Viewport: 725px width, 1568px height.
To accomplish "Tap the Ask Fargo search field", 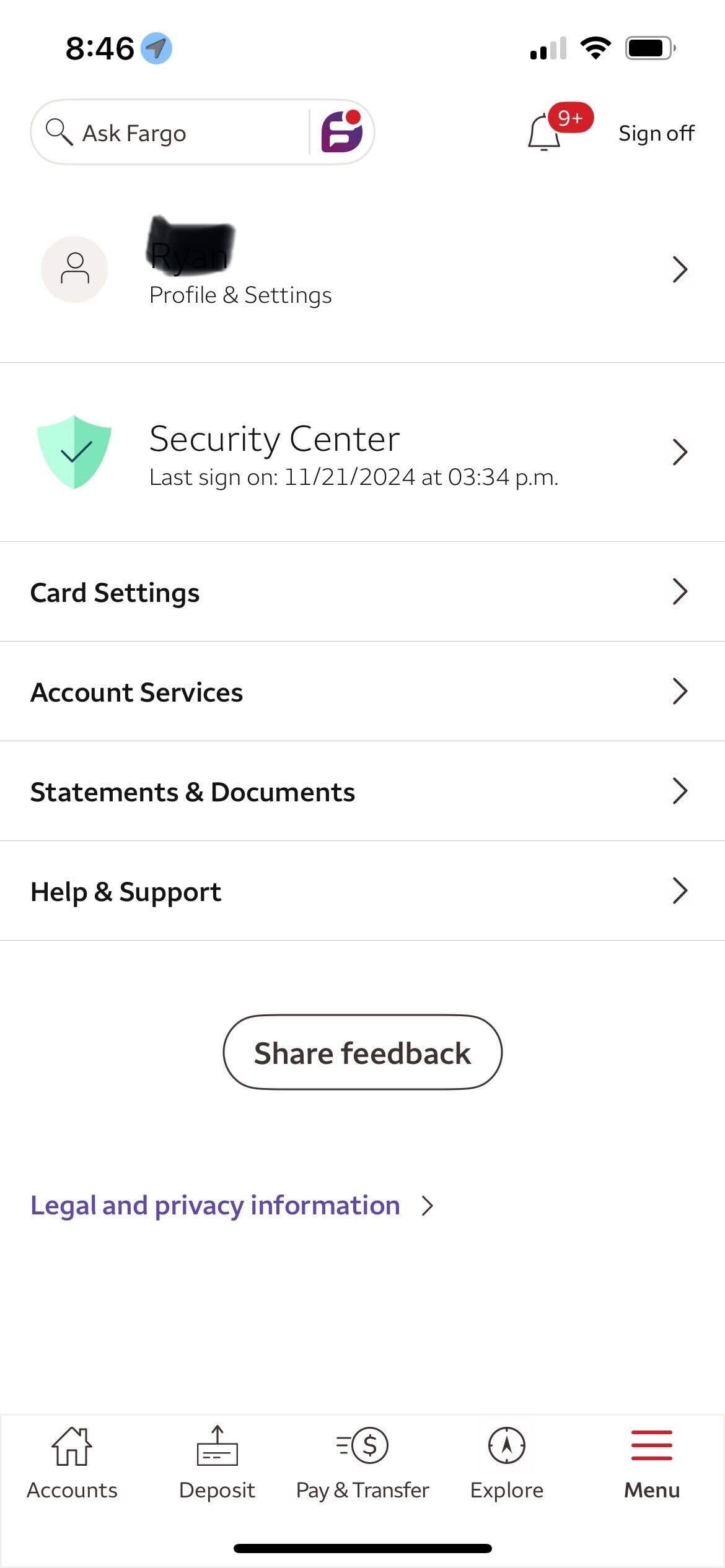I will pyautogui.click(x=174, y=133).
